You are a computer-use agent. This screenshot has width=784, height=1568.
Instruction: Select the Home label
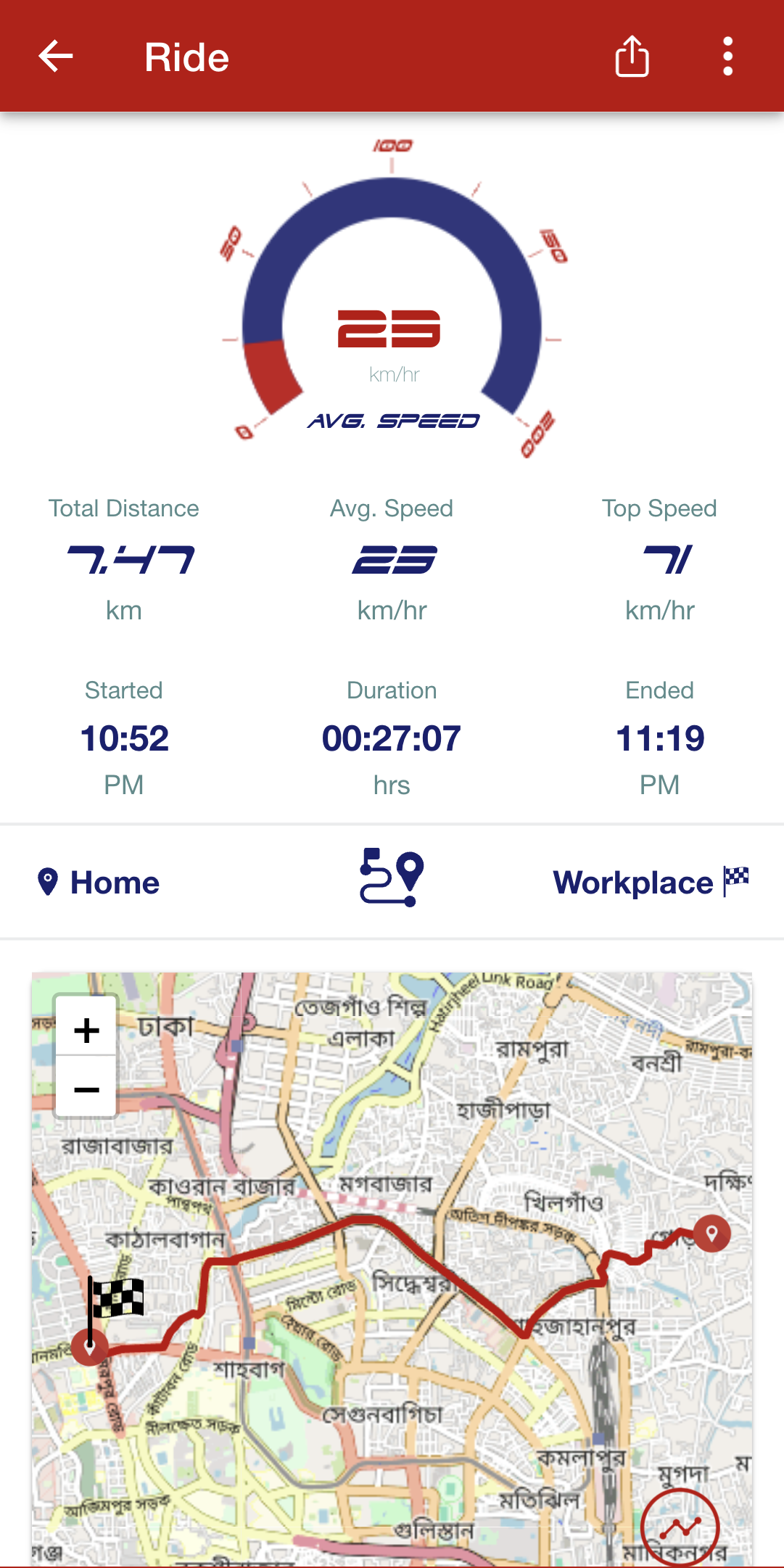tap(115, 882)
